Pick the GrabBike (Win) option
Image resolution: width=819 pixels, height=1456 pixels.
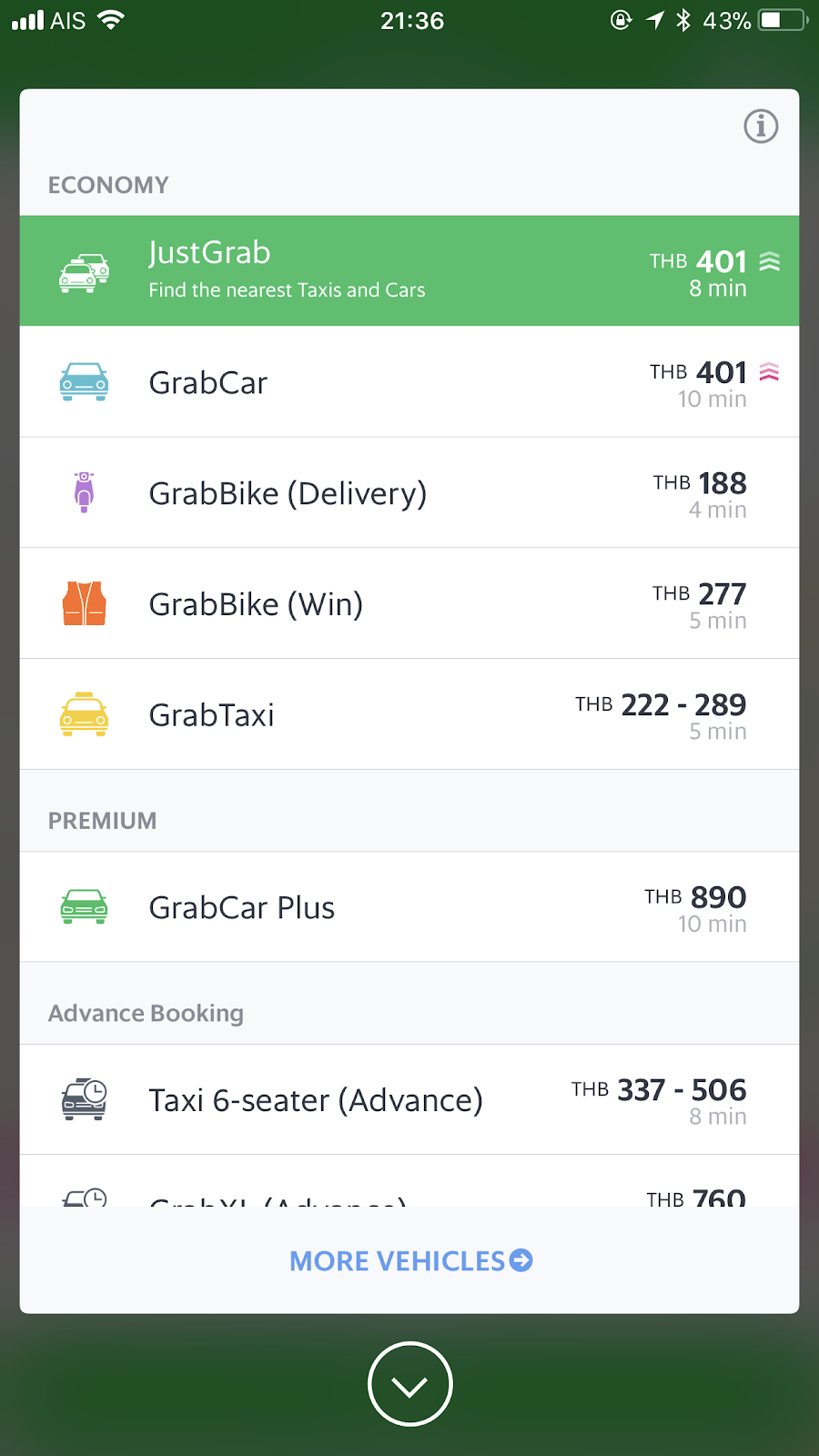tap(409, 604)
